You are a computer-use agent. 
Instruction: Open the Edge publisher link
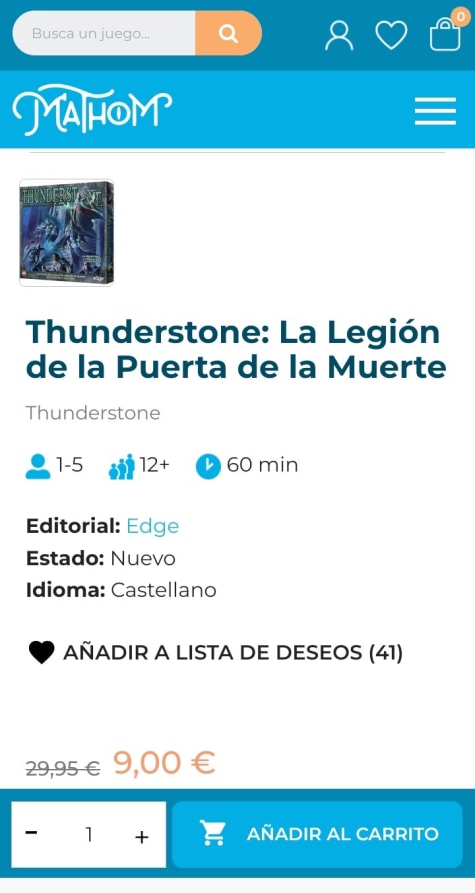coord(153,526)
